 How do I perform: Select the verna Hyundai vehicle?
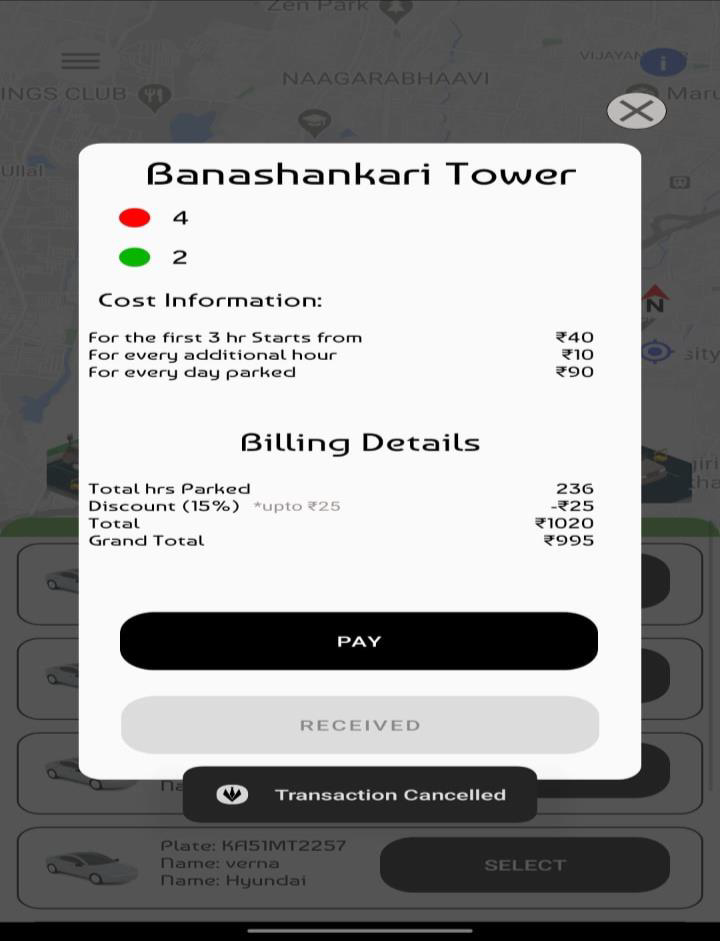pos(525,864)
